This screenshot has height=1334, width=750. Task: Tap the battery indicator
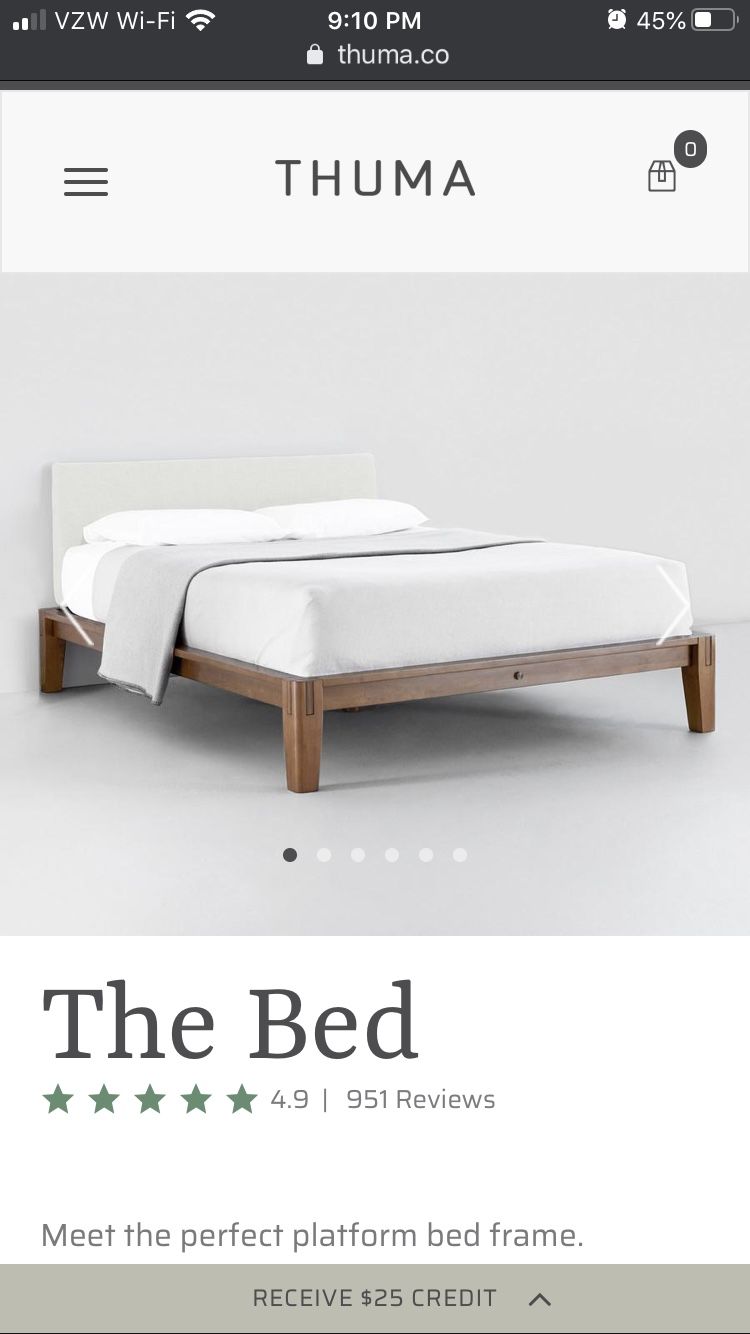pos(712,18)
